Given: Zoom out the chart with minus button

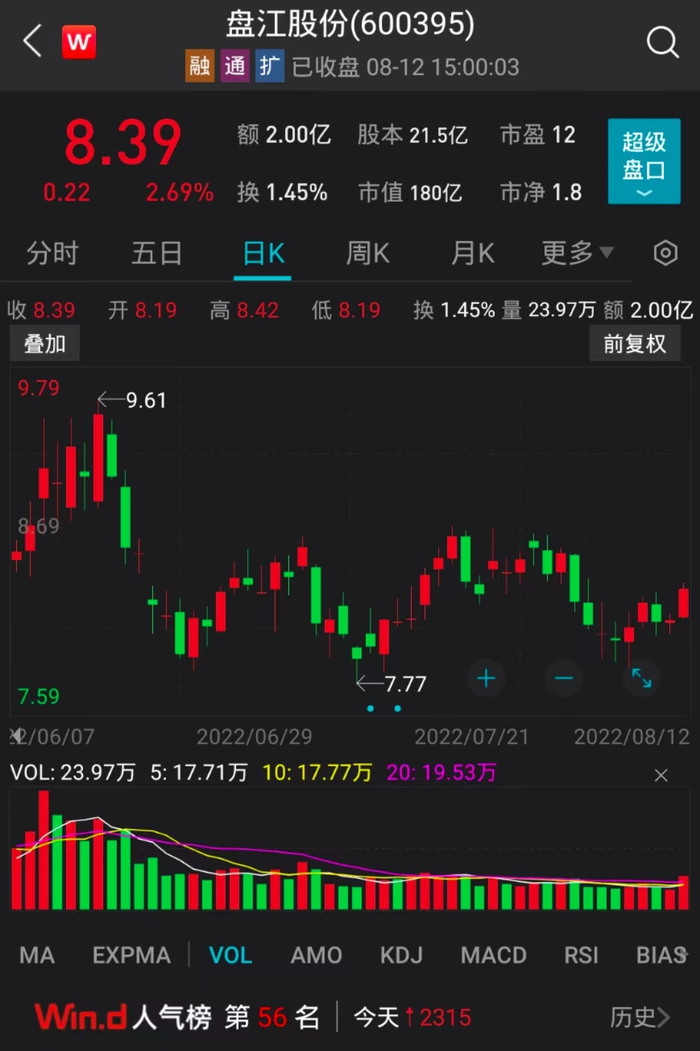Looking at the screenshot, I should [x=563, y=679].
